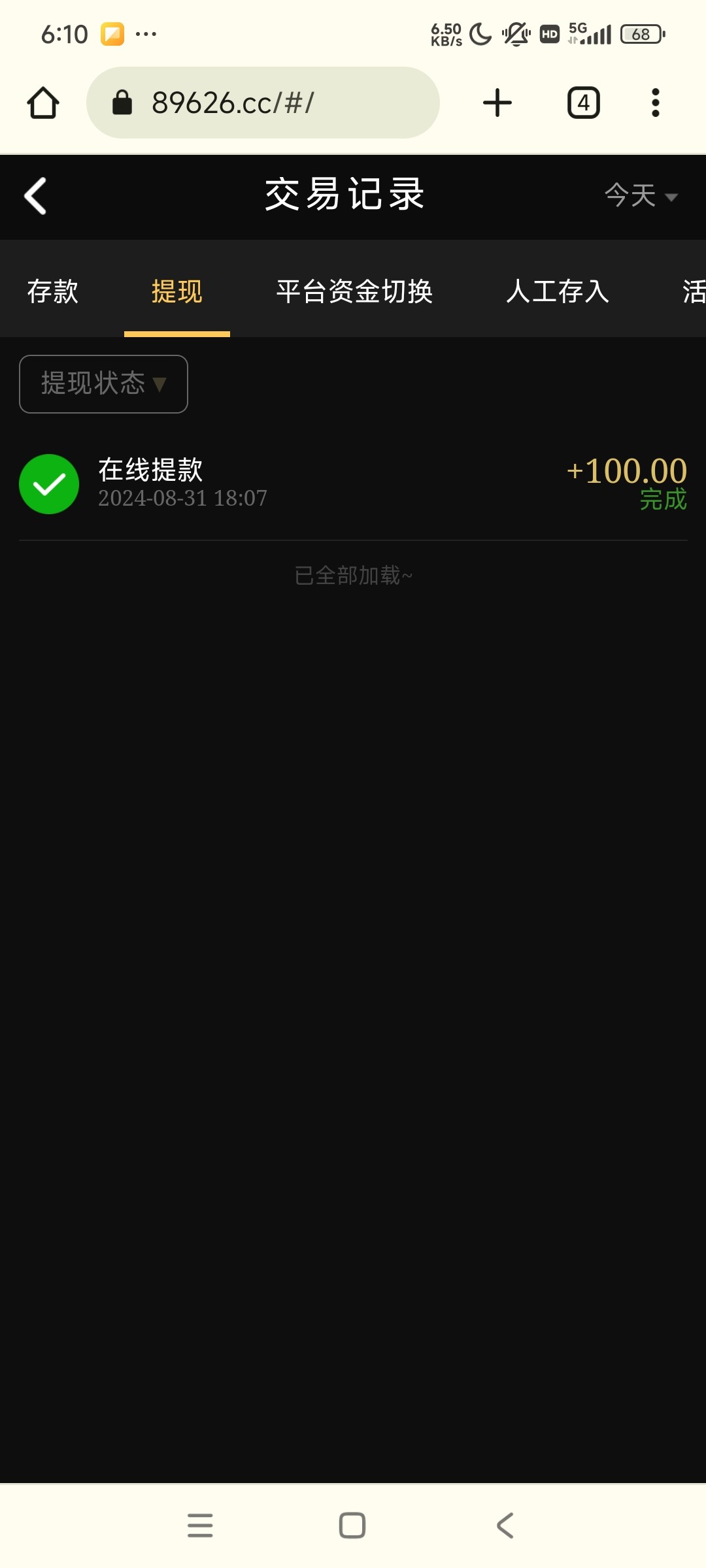Expand the 提现状态 filter dropdown
Image resolution: width=706 pixels, height=1568 pixels.
[x=104, y=384]
